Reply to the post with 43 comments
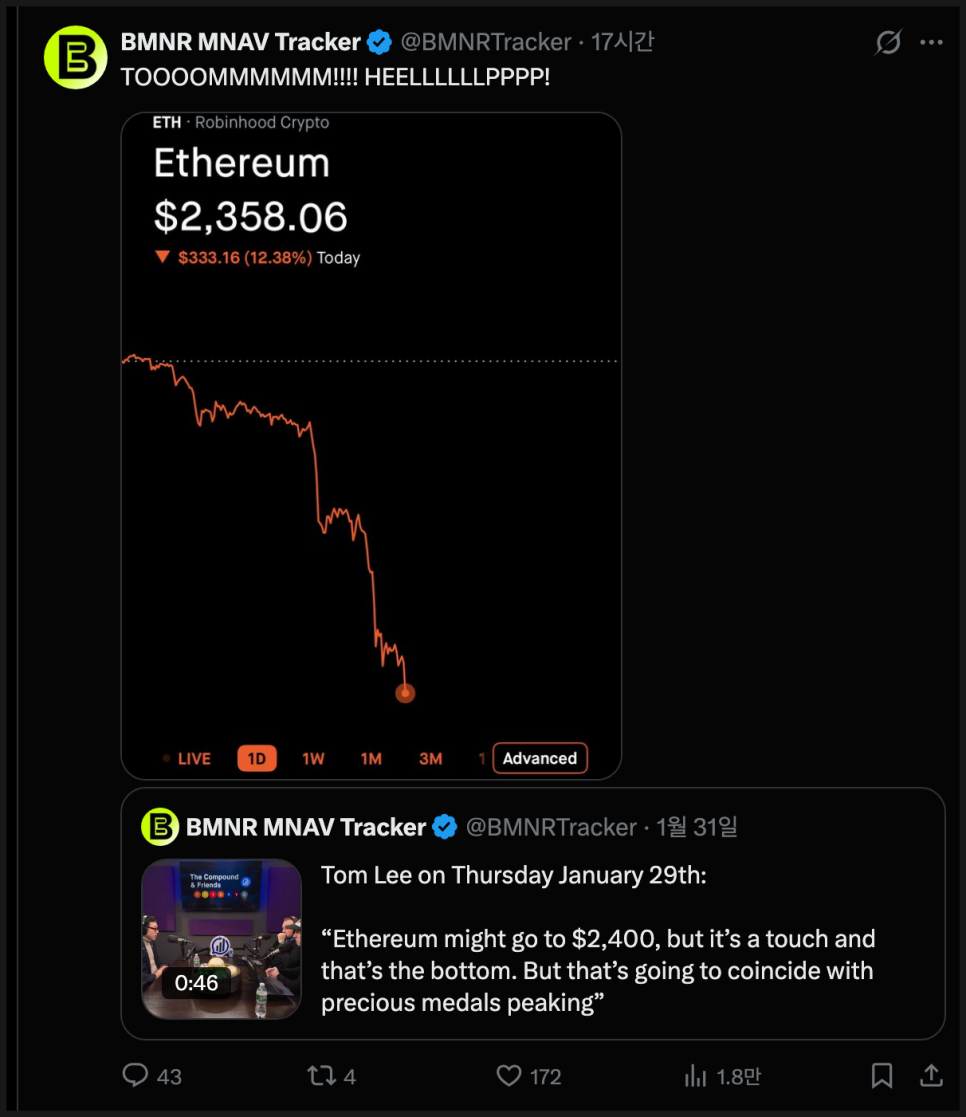 pyautogui.click(x=136, y=1075)
